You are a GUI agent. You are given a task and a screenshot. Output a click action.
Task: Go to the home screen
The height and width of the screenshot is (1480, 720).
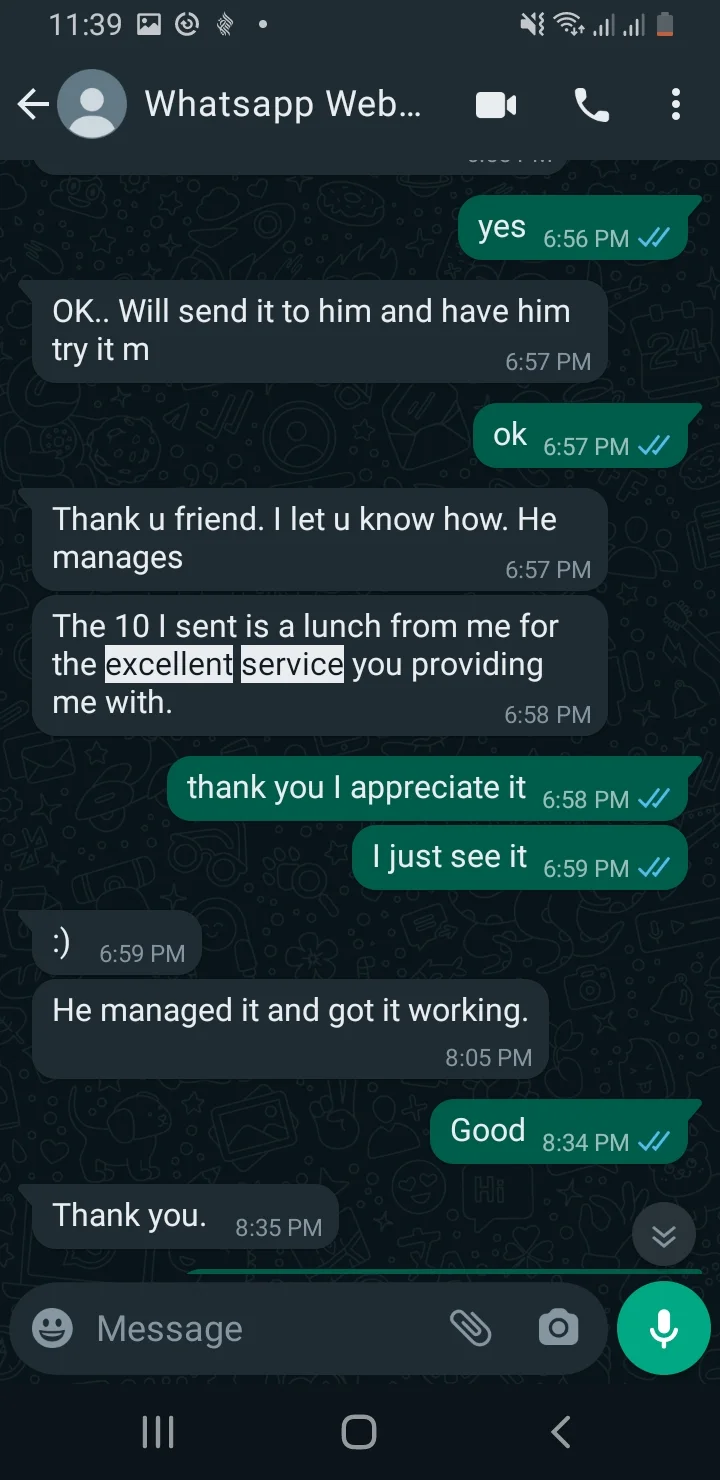(359, 1432)
